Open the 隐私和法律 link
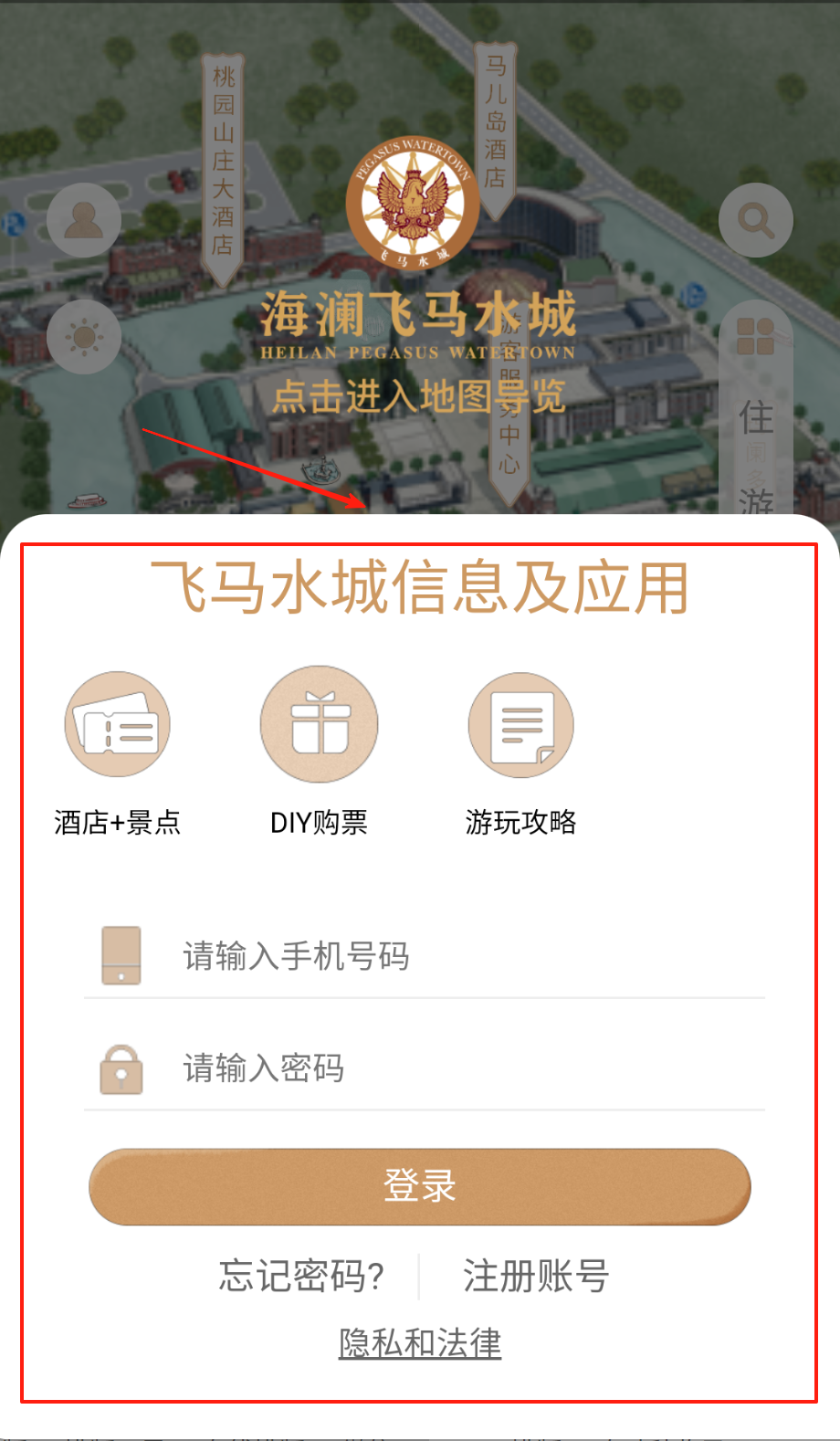This screenshot has height=1441, width=840. click(420, 1343)
